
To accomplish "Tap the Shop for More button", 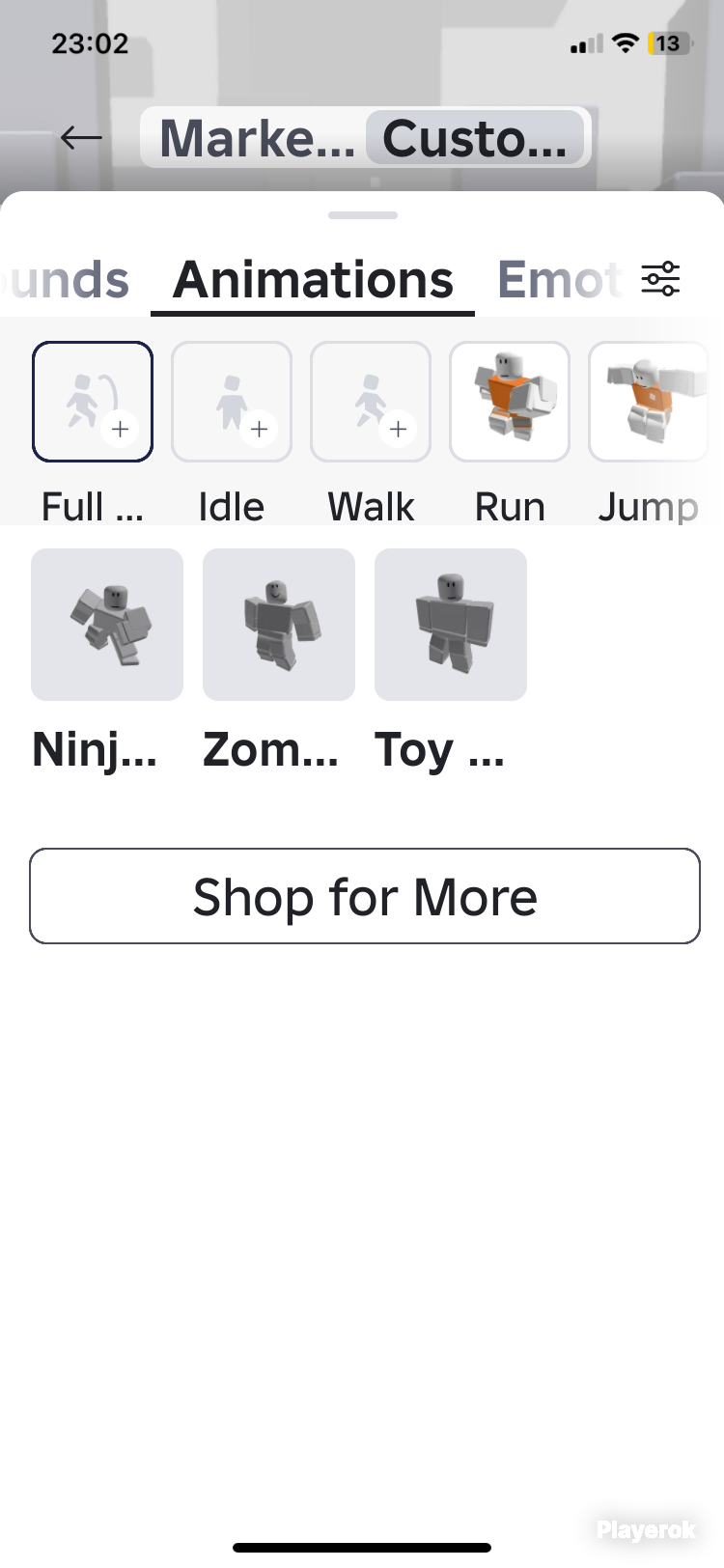I will (x=365, y=896).
